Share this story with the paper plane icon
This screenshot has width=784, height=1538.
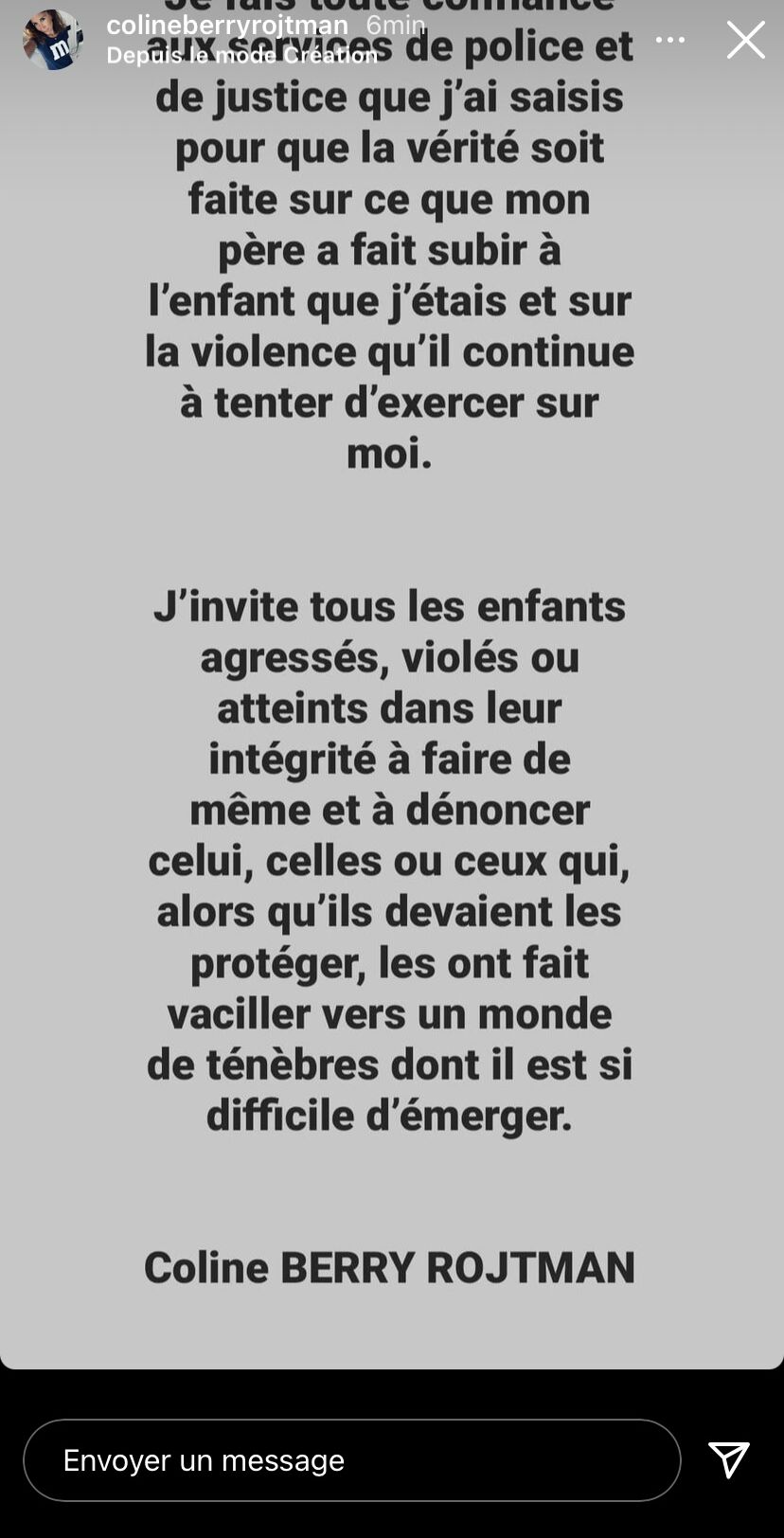tap(729, 1459)
